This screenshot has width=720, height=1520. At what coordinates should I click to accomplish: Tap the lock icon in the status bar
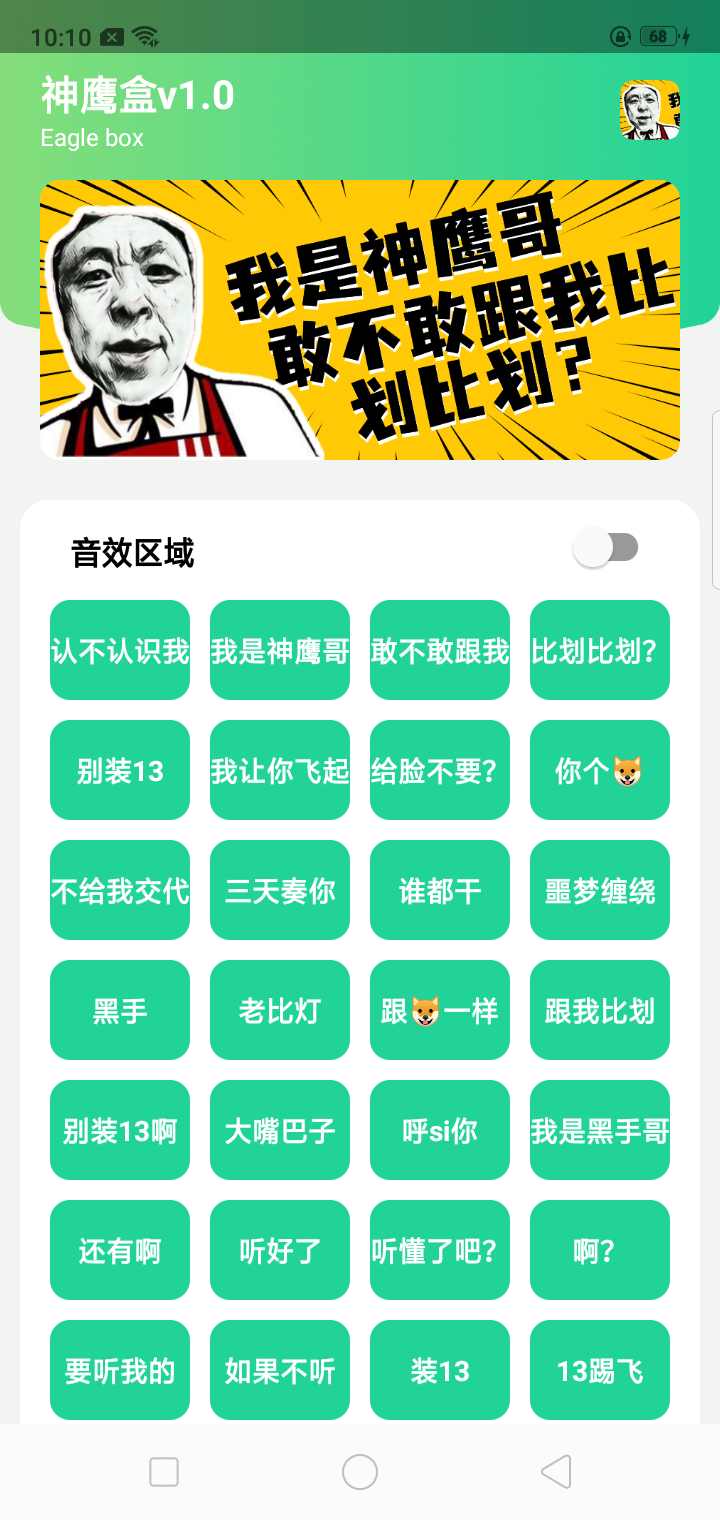(x=620, y=36)
